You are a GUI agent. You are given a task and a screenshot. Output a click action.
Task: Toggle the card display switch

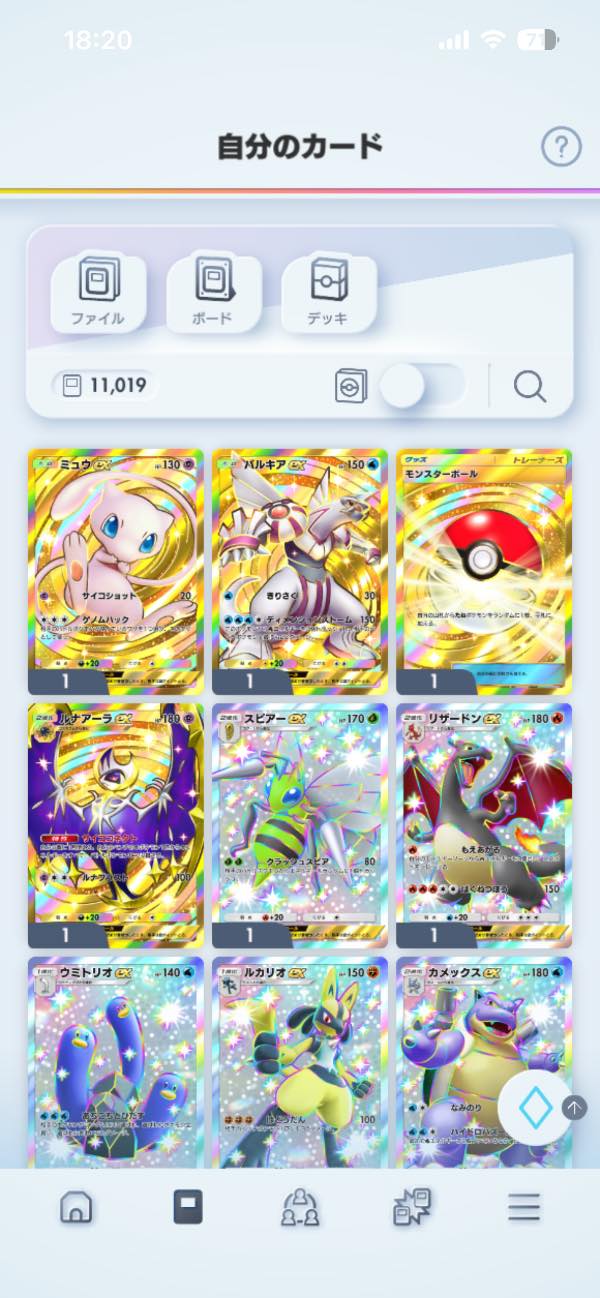423,385
